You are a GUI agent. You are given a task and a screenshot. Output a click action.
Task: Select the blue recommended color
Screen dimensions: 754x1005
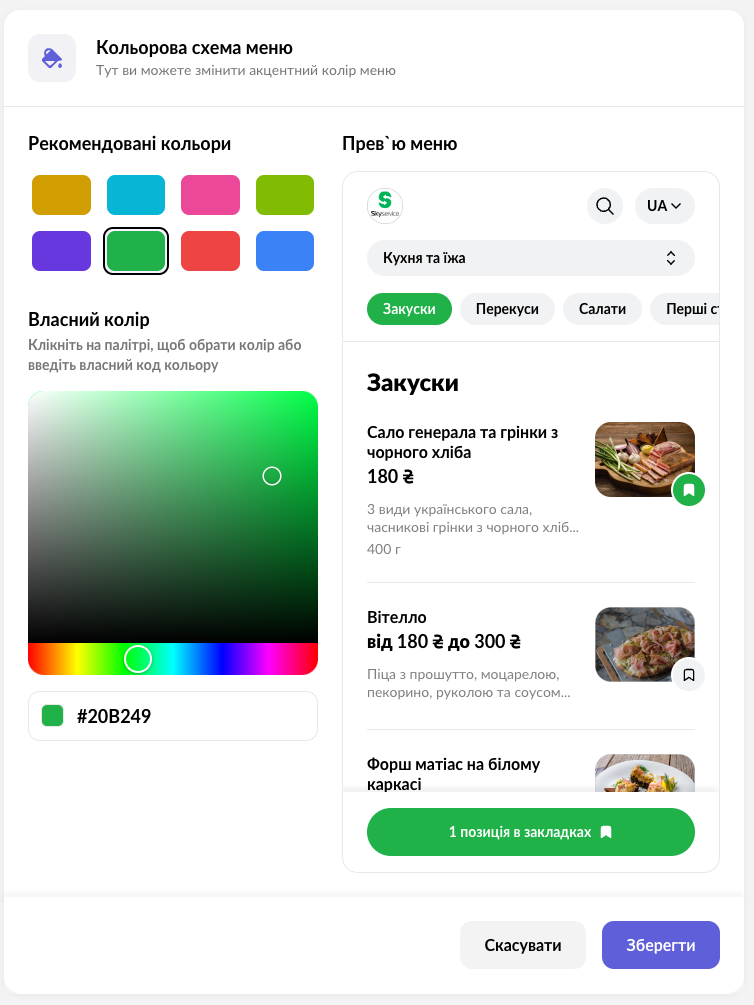tap(285, 251)
